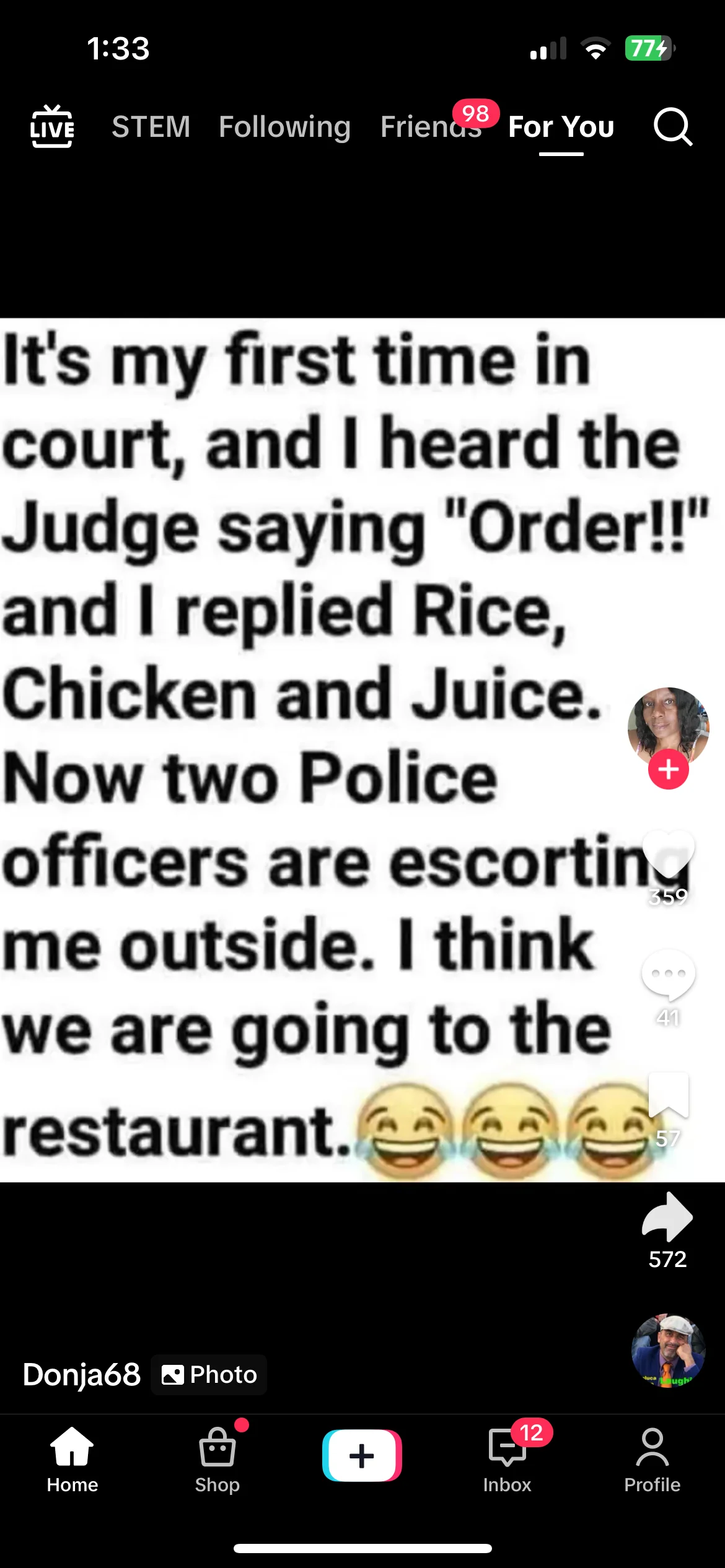Go to the Home tab
This screenshot has width=725, height=1568.
pyautogui.click(x=72, y=1459)
